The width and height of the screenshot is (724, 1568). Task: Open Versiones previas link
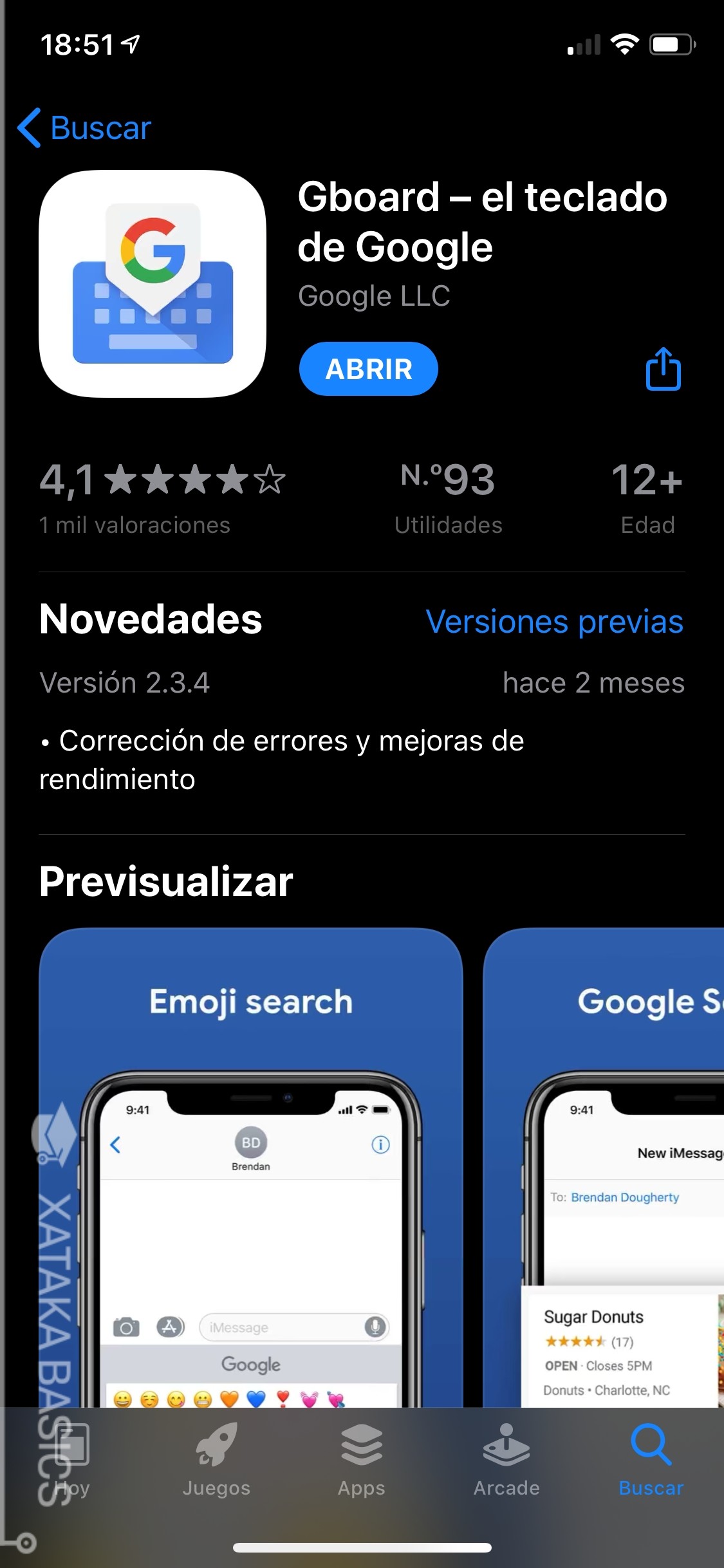pos(555,622)
